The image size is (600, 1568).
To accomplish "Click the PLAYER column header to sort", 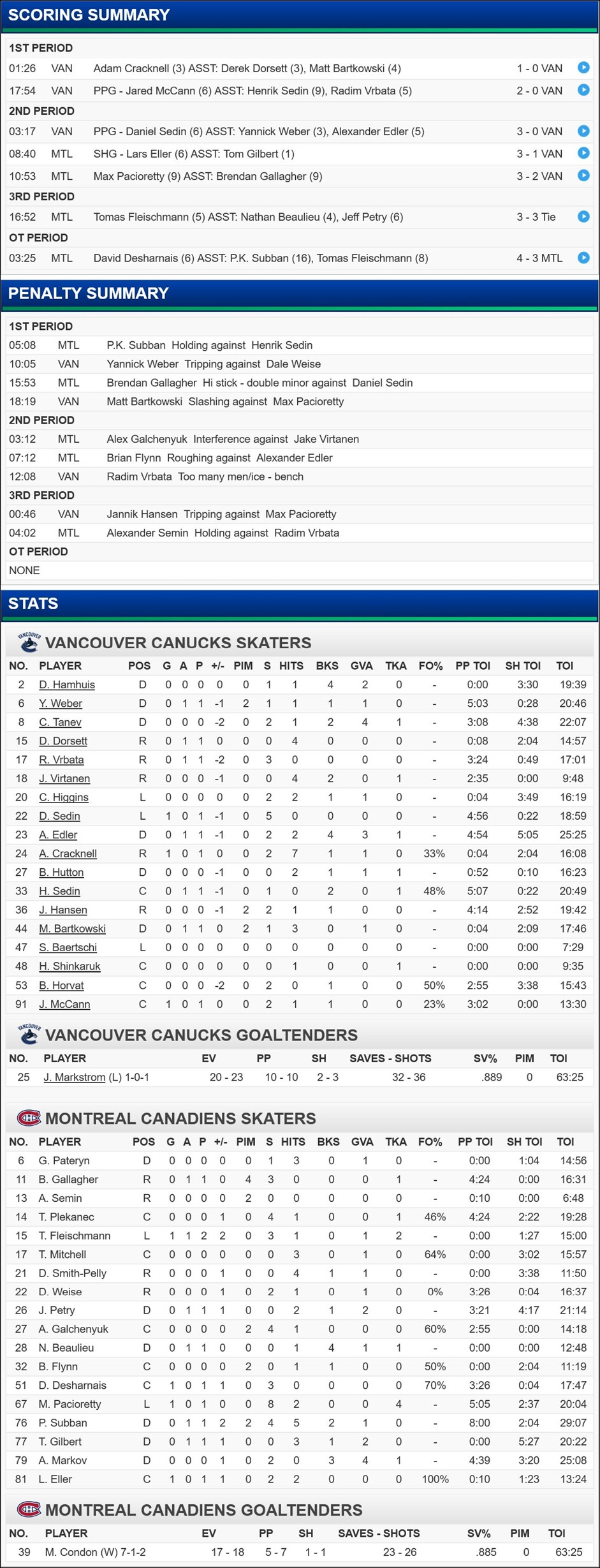I will coord(59,665).
